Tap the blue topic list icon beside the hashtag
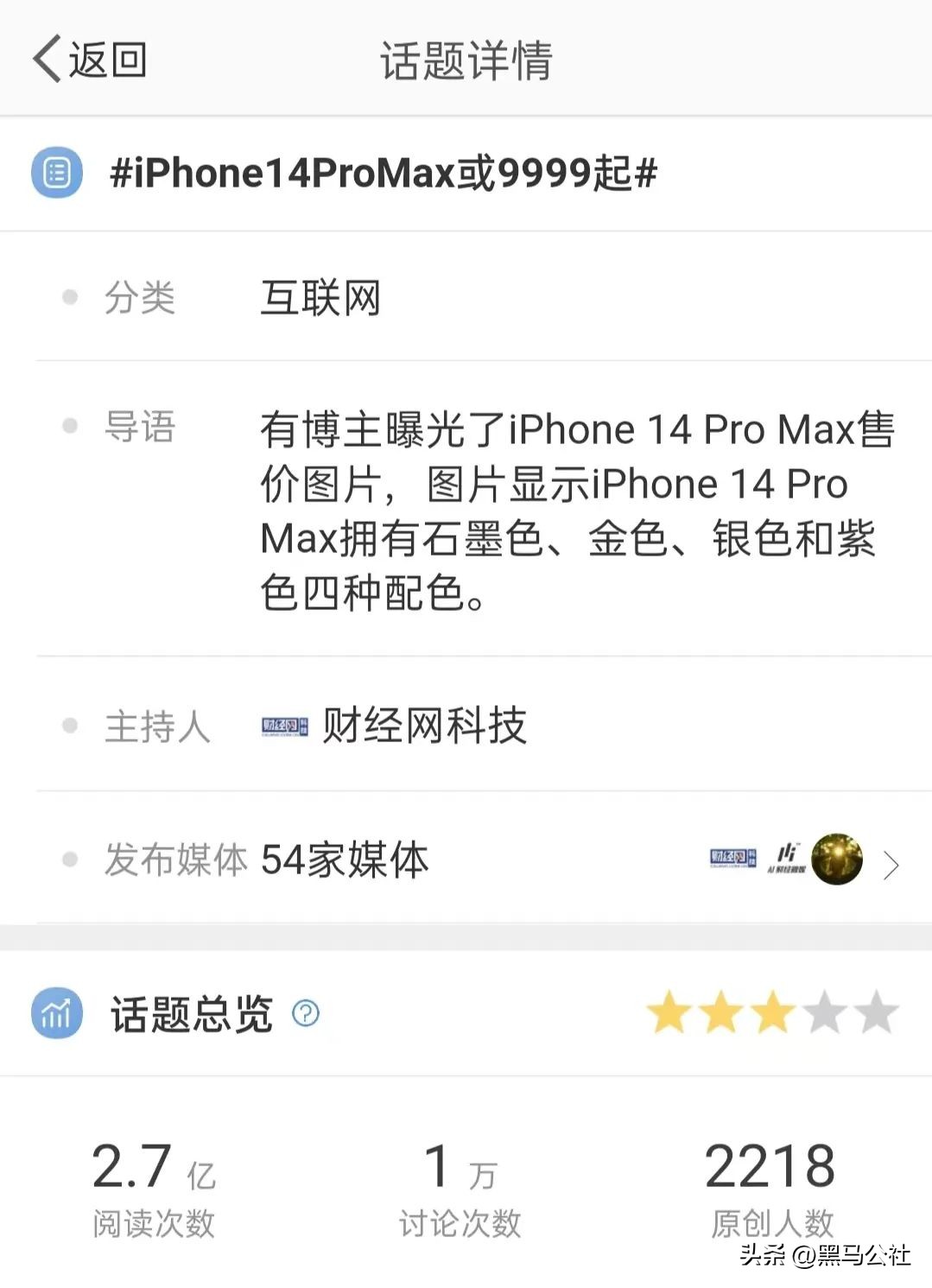 click(55, 174)
